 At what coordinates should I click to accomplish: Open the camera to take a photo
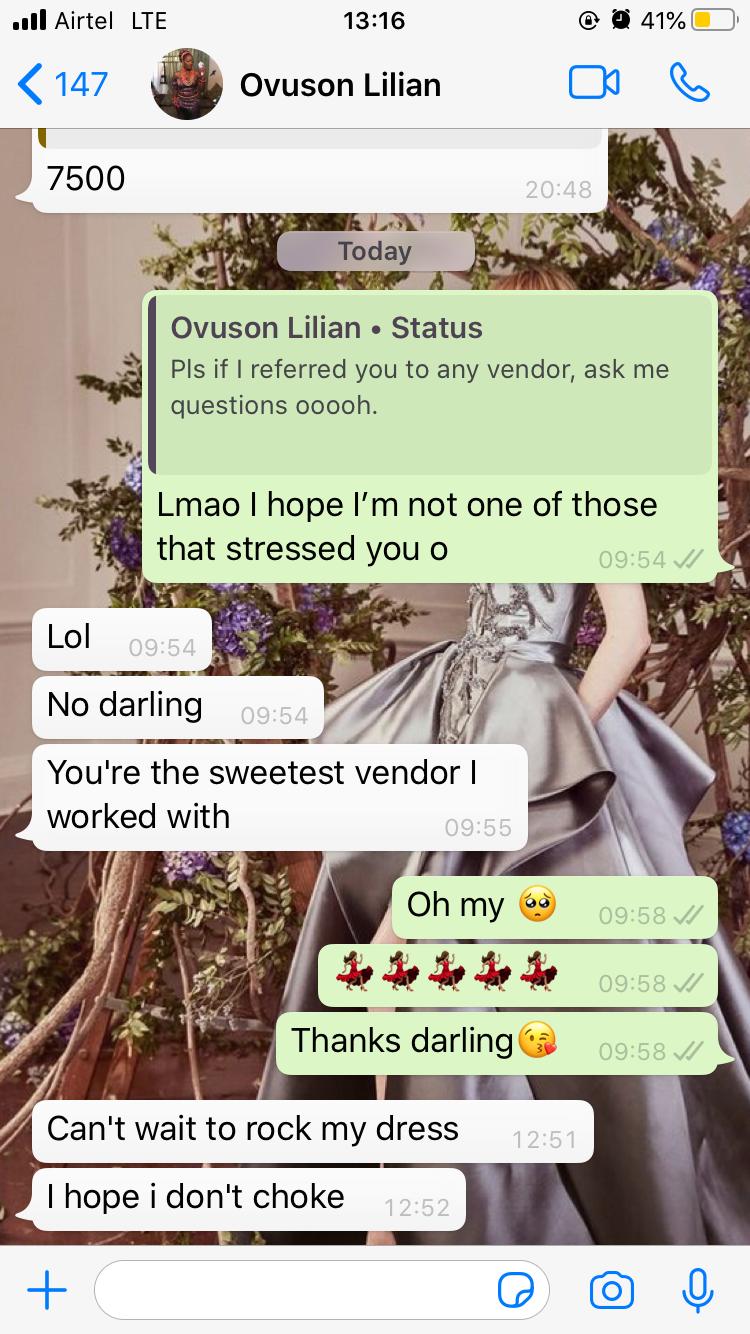pos(611,1290)
